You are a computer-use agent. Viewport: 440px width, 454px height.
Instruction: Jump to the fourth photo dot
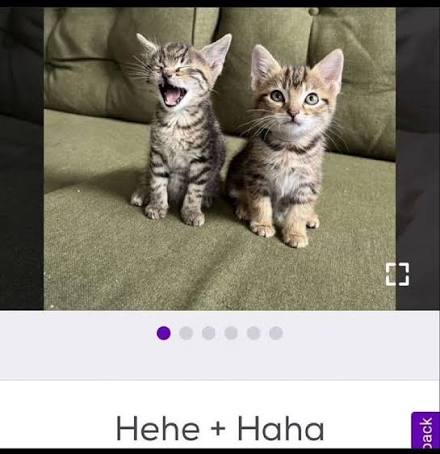(231, 333)
